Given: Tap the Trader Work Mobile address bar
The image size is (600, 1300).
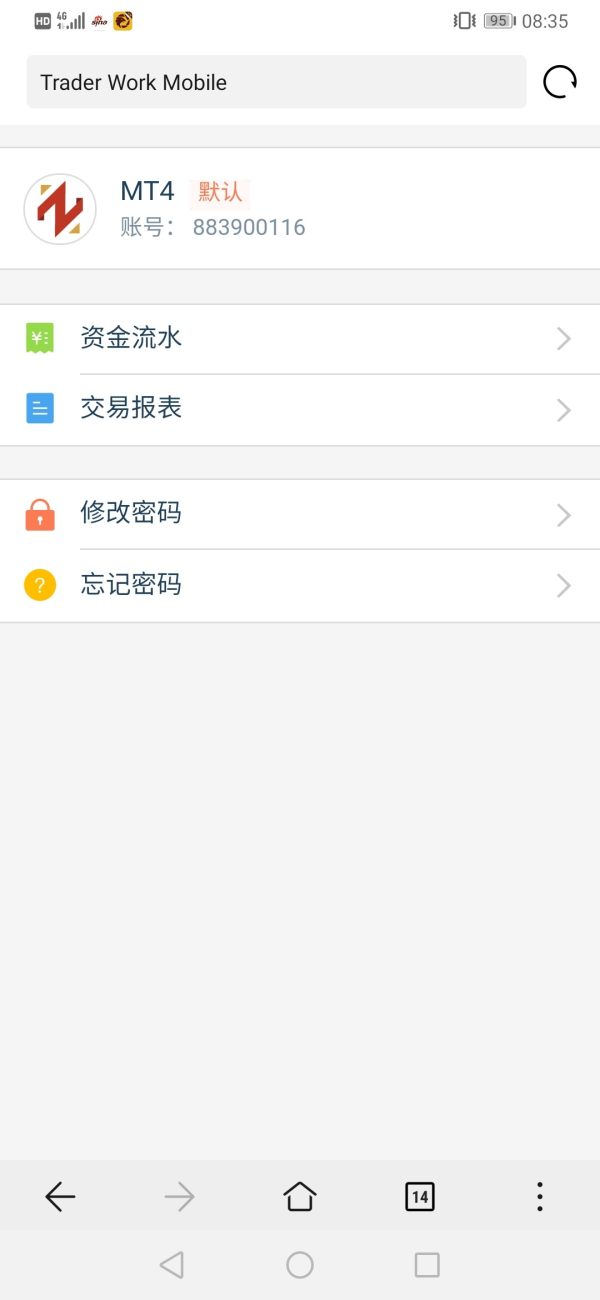Looking at the screenshot, I should pyautogui.click(x=276, y=82).
